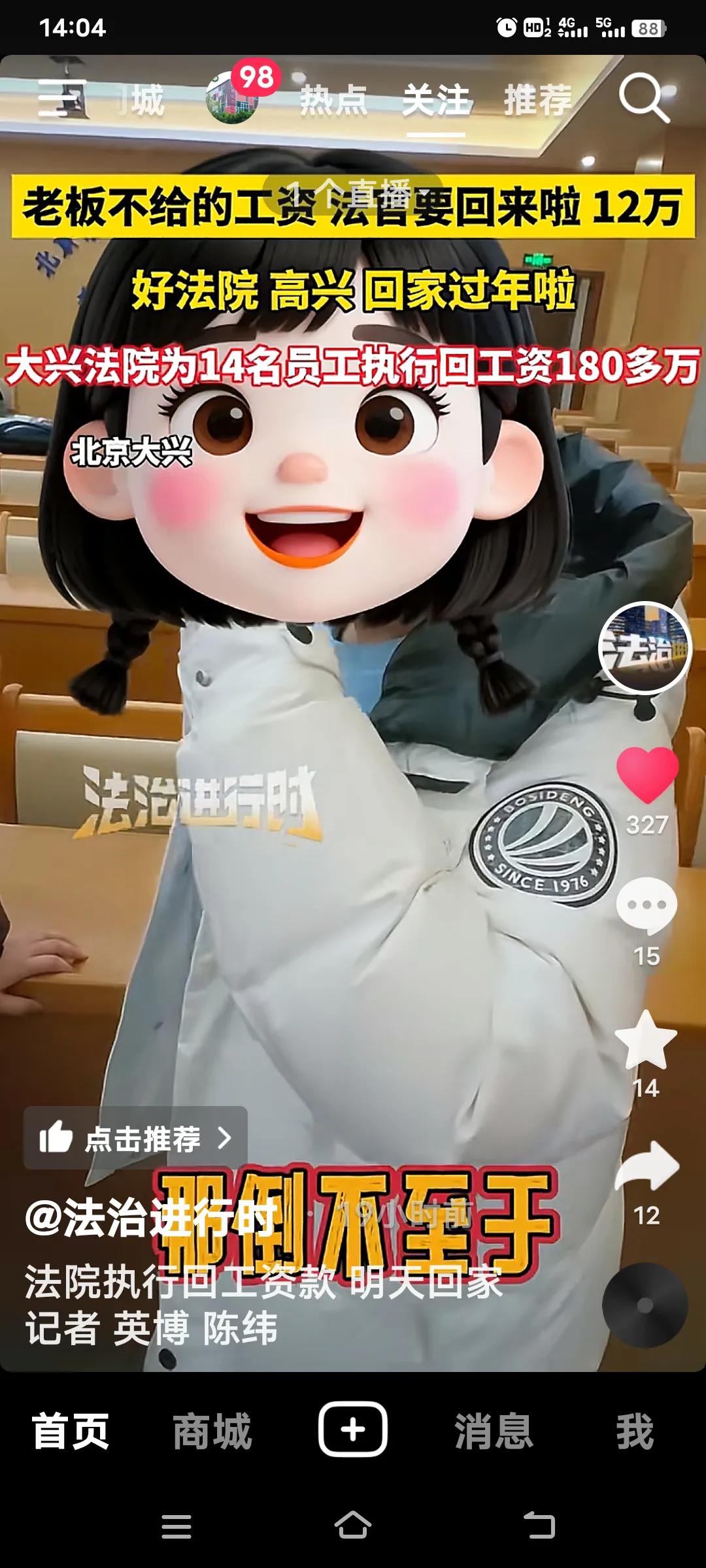Enter the 1个直播 live stream
The width and height of the screenshot is (706, 1568).
click(x=353, y=188)
